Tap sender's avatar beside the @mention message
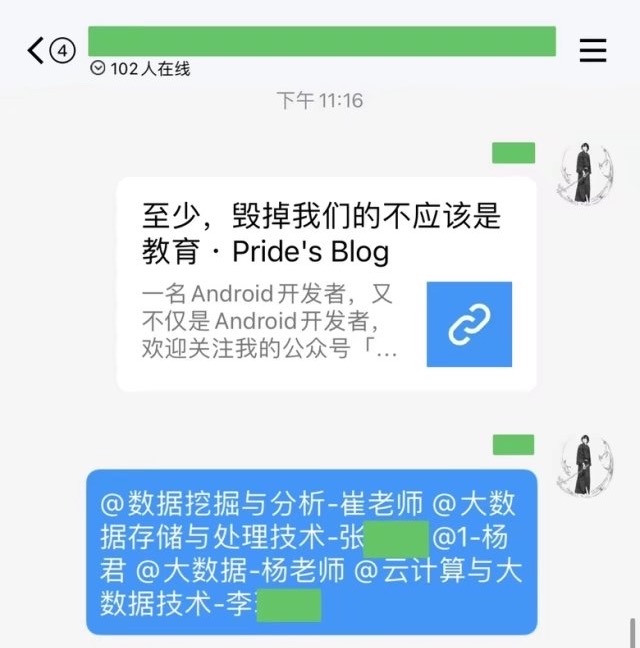640x648 pixels. (585, 466)
